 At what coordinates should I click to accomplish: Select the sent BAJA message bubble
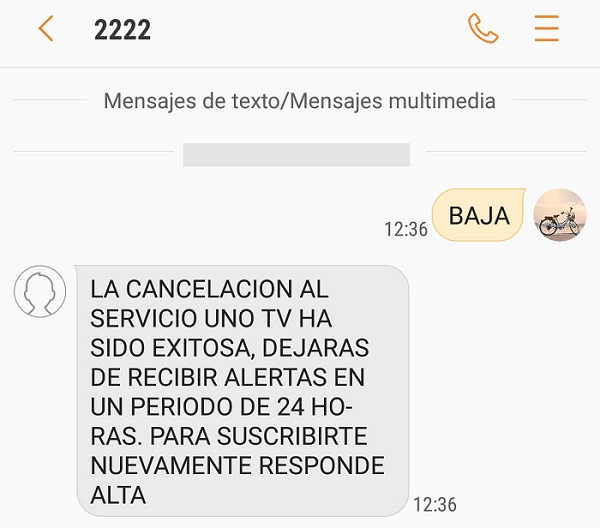pos(478,215)
